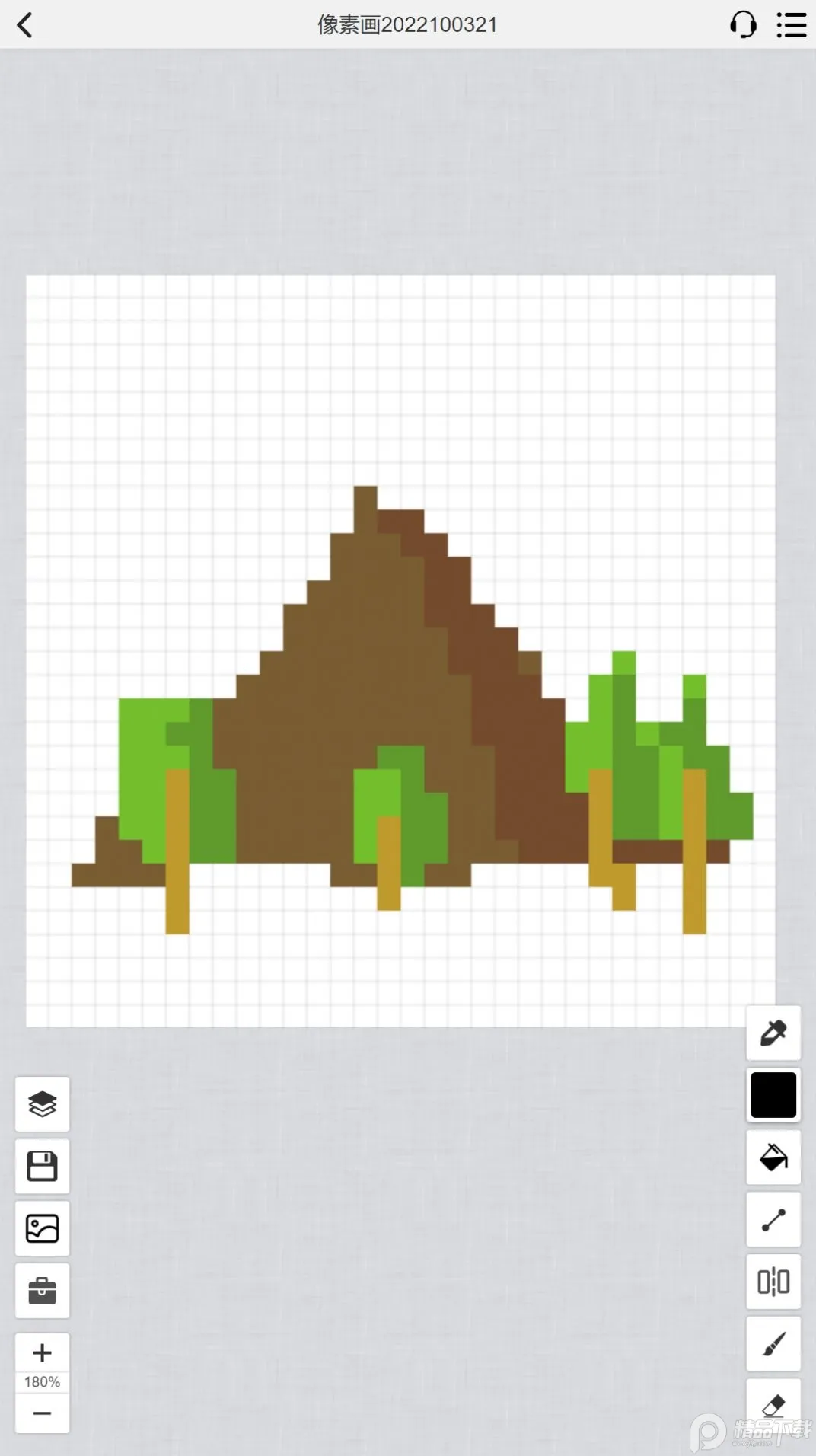
Task: Open the list menu icon
Action: [791, 25]
